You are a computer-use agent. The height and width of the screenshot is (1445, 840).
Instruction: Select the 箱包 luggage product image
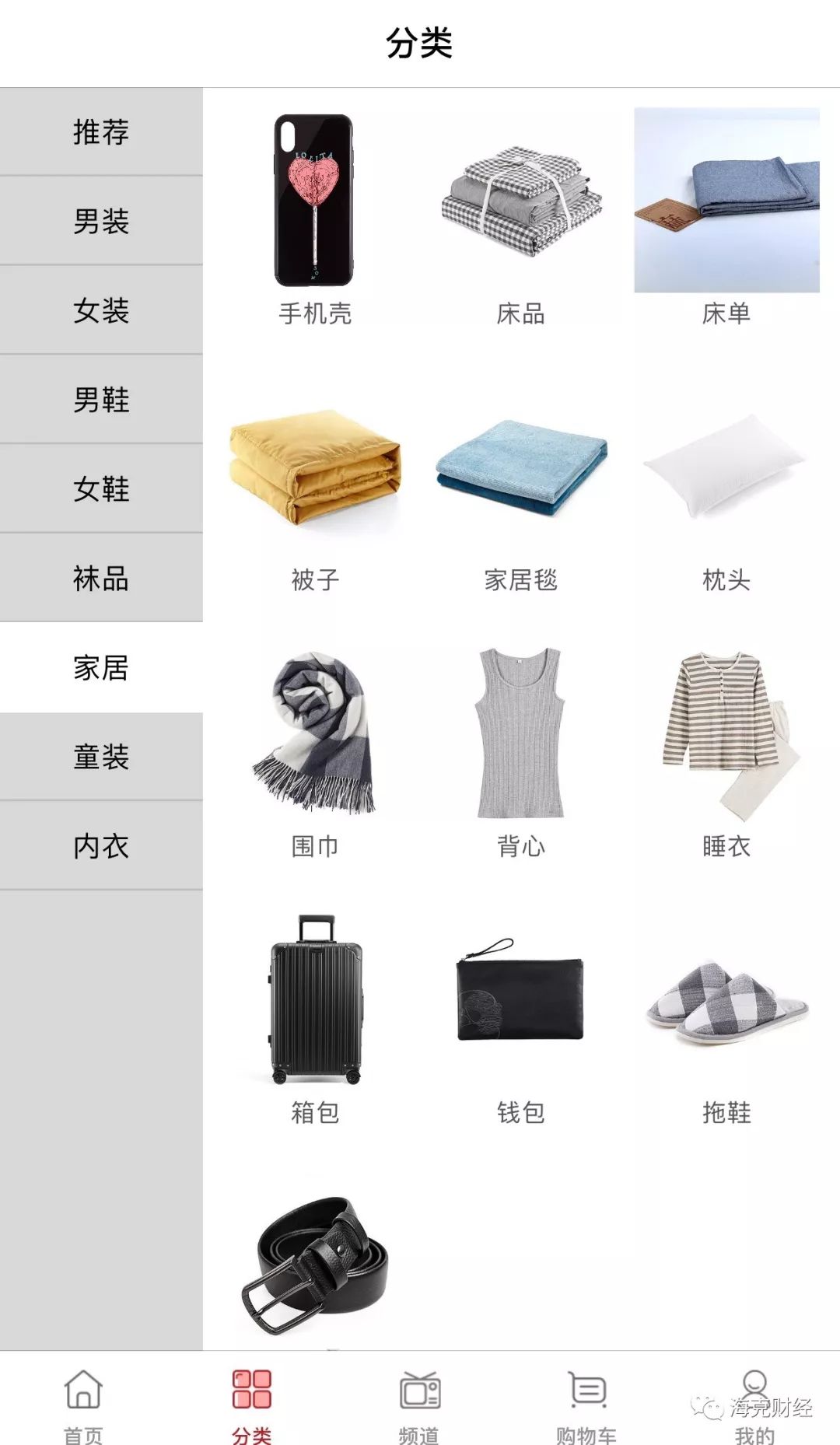point(315,1000)
